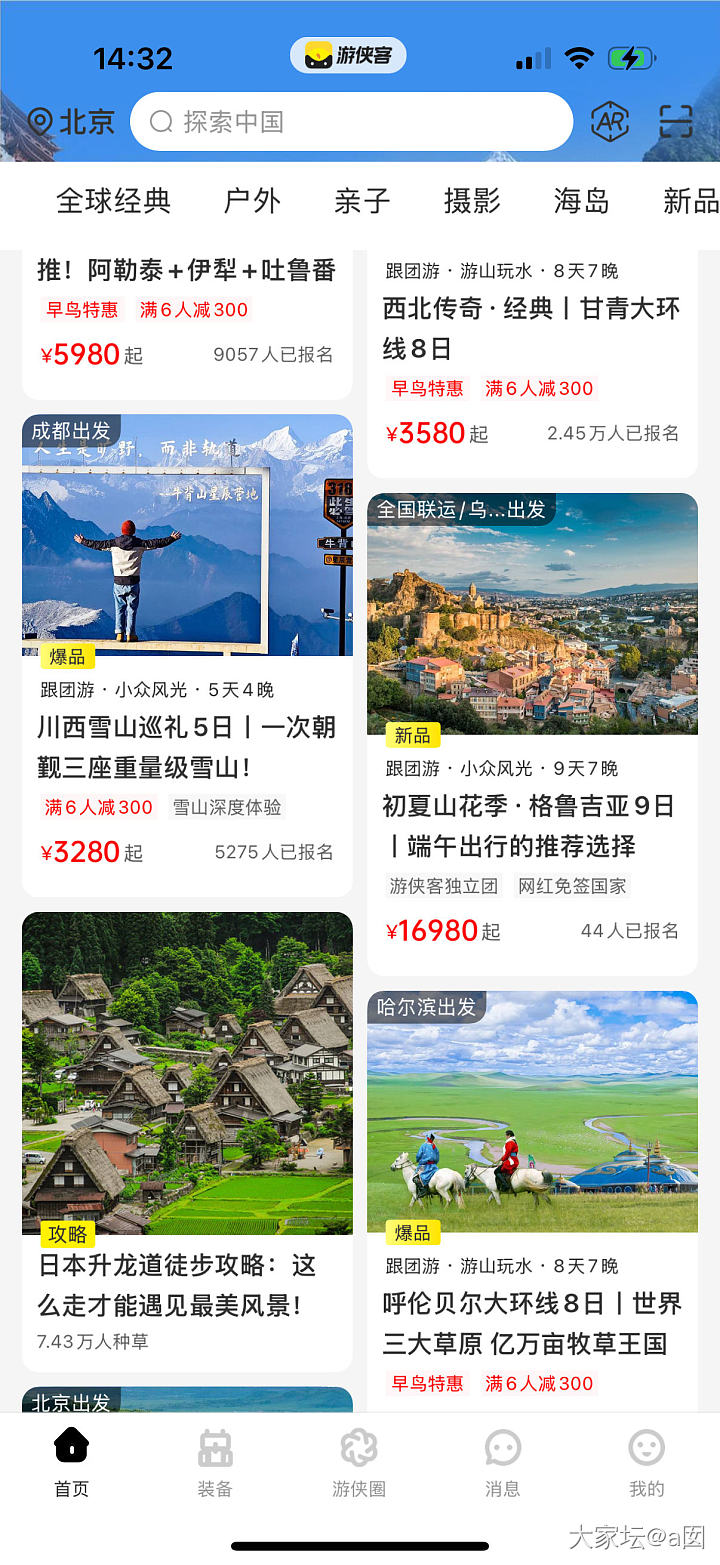Select the 户外 category tab
The height and width of the screenshot is (1565, 720).
252,201
